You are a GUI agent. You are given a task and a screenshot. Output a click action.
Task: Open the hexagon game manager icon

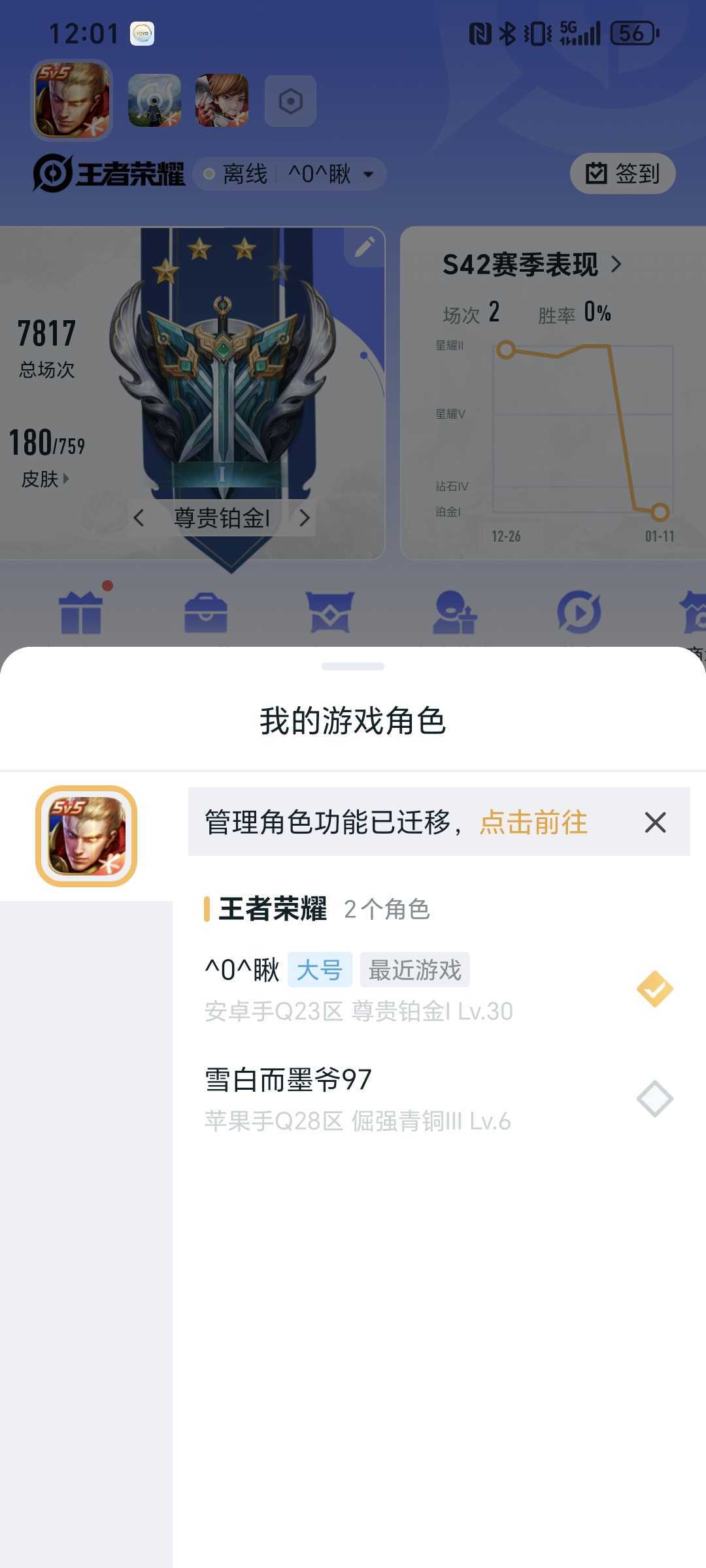point(290,101)
